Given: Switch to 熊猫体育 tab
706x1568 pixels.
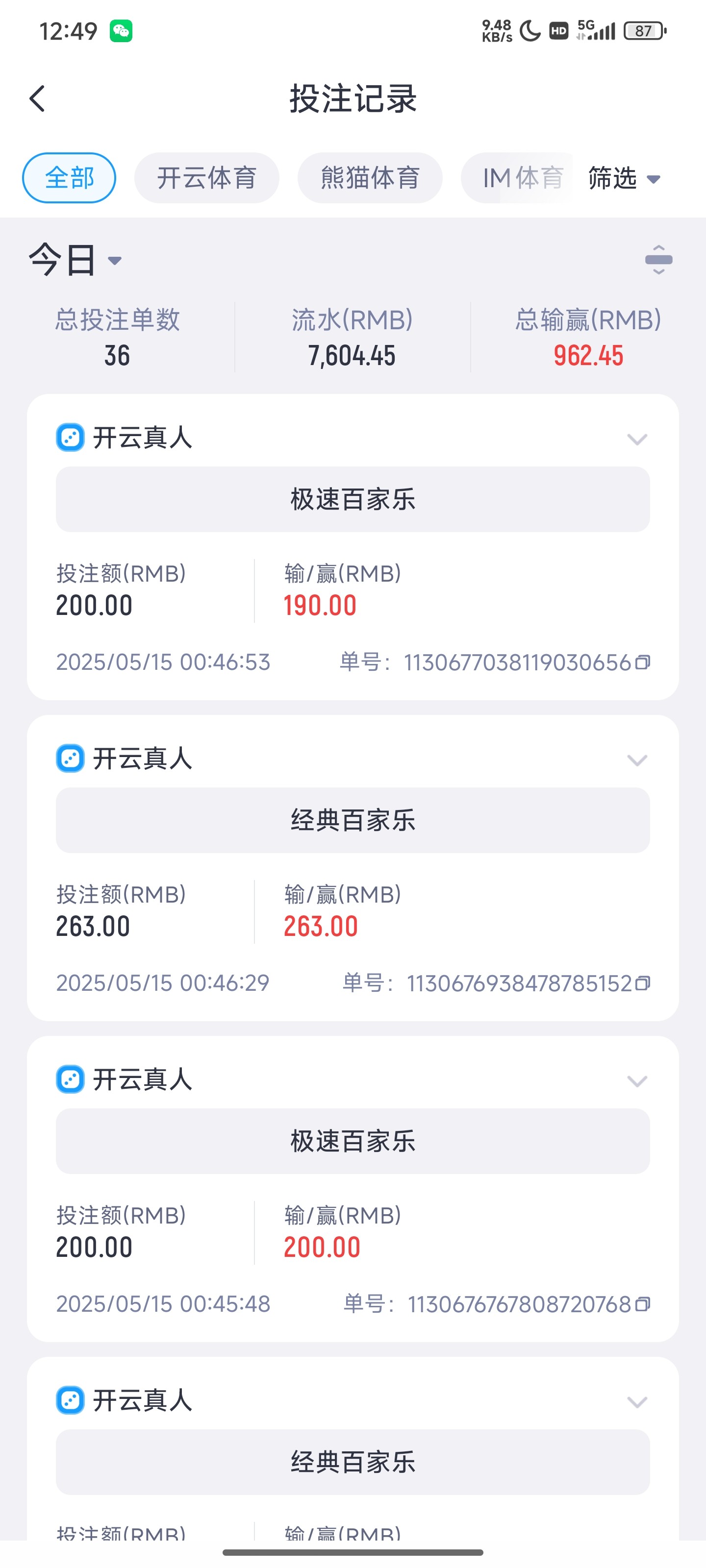Looking at the screenshot, I should point(370,178).
